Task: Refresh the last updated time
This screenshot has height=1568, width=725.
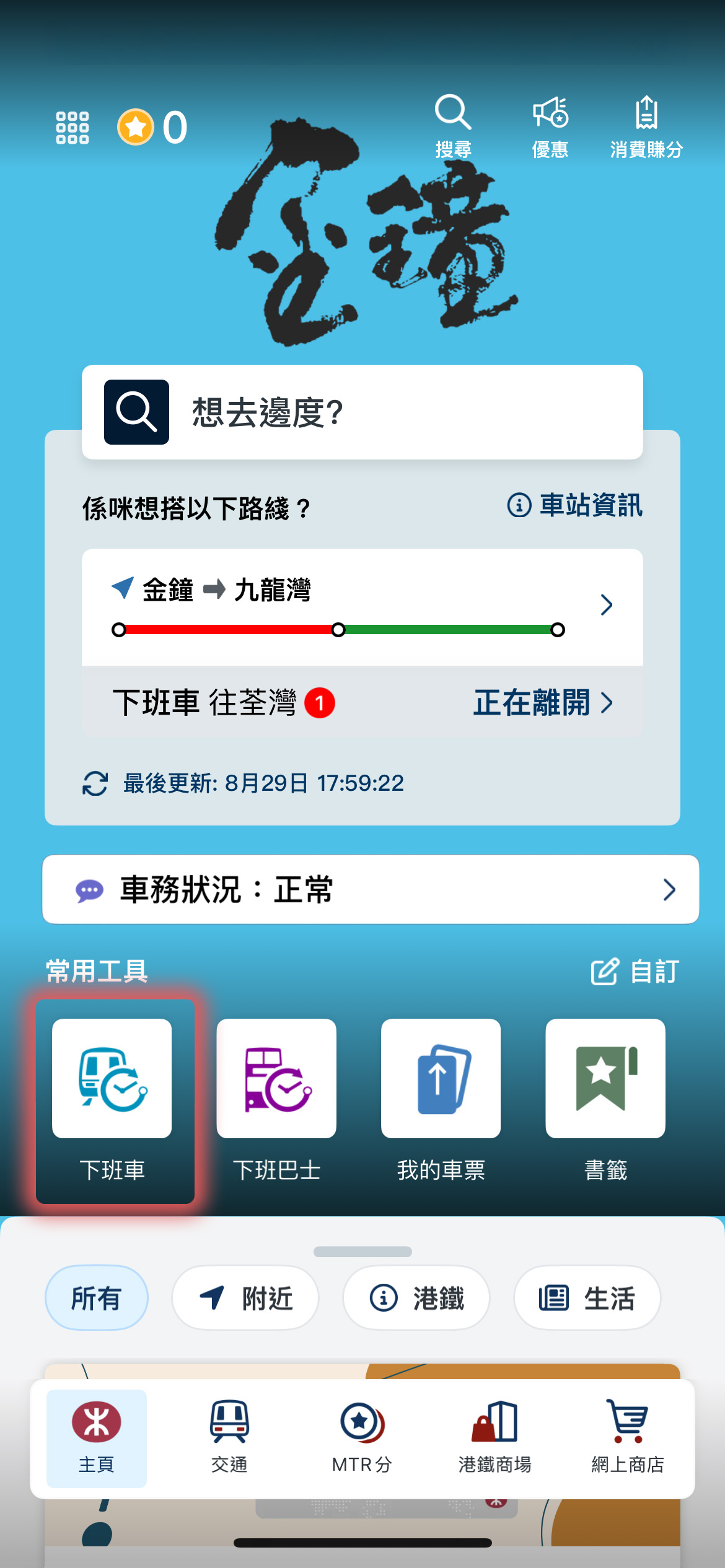Action: point(95,783)
